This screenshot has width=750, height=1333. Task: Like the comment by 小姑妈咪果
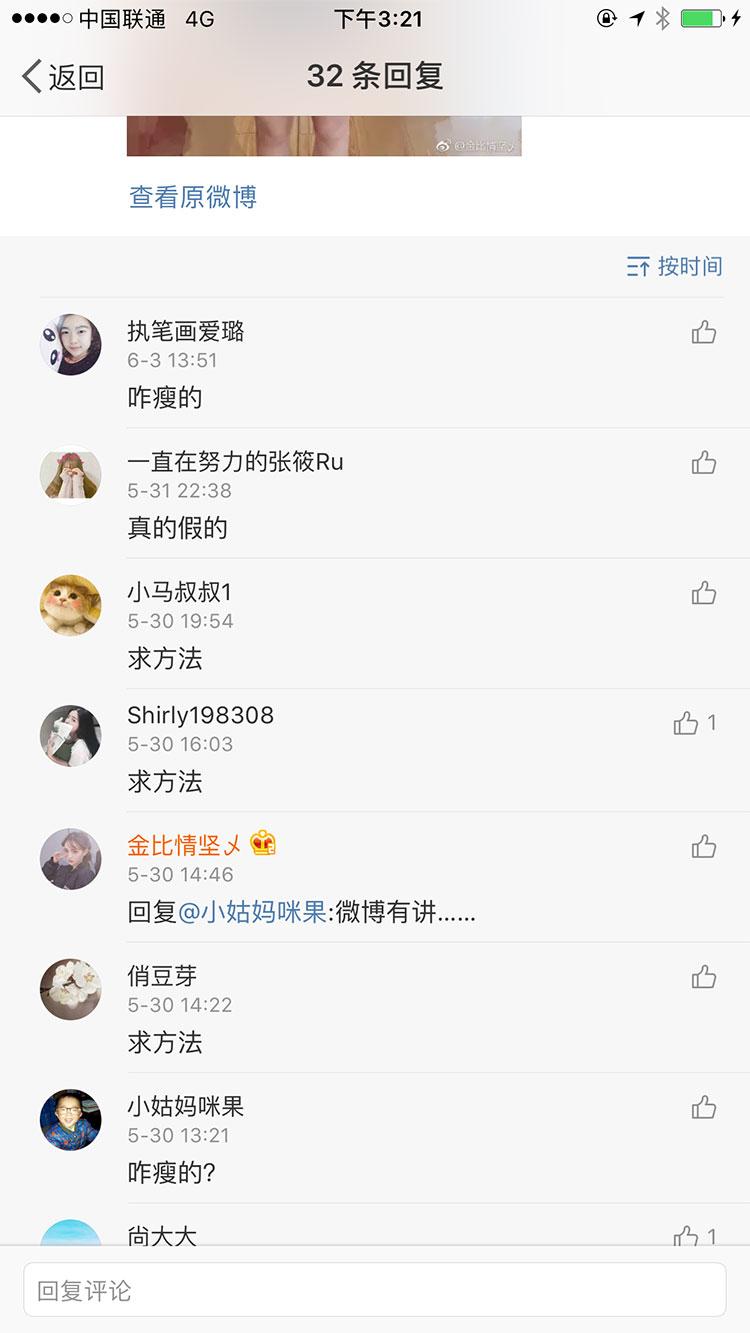[x=704, y=1107]
